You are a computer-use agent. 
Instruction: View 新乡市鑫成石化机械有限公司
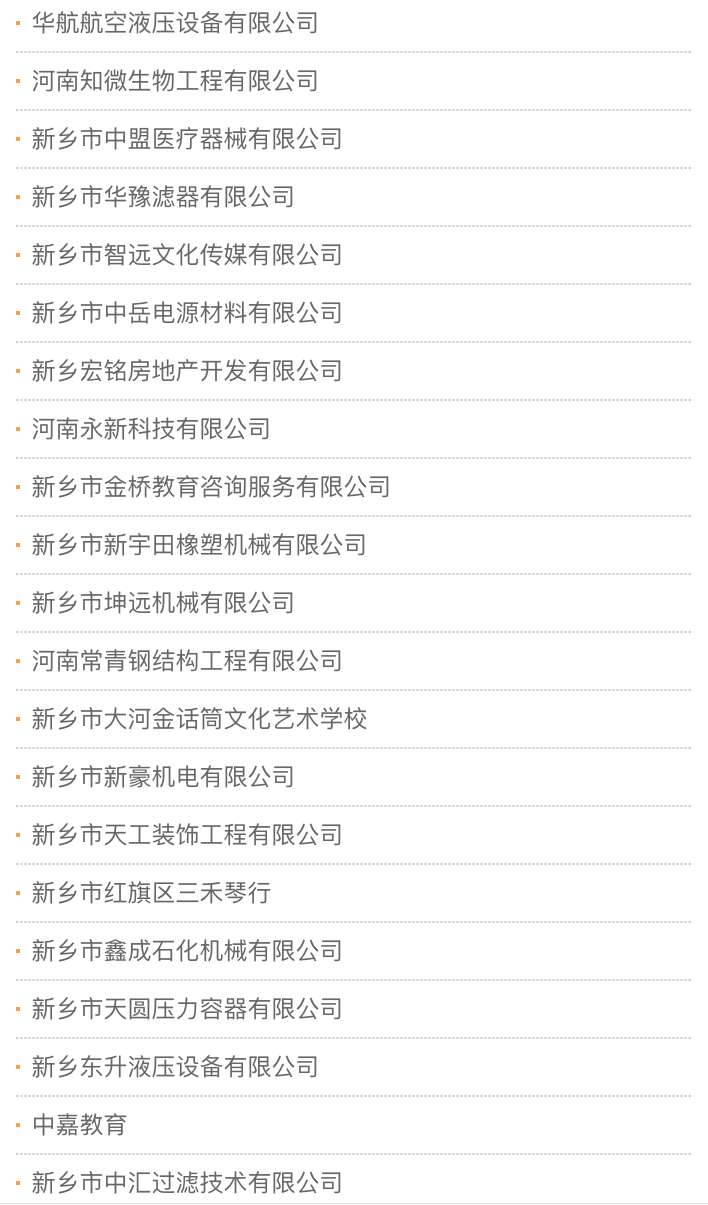tap(187, 951)
